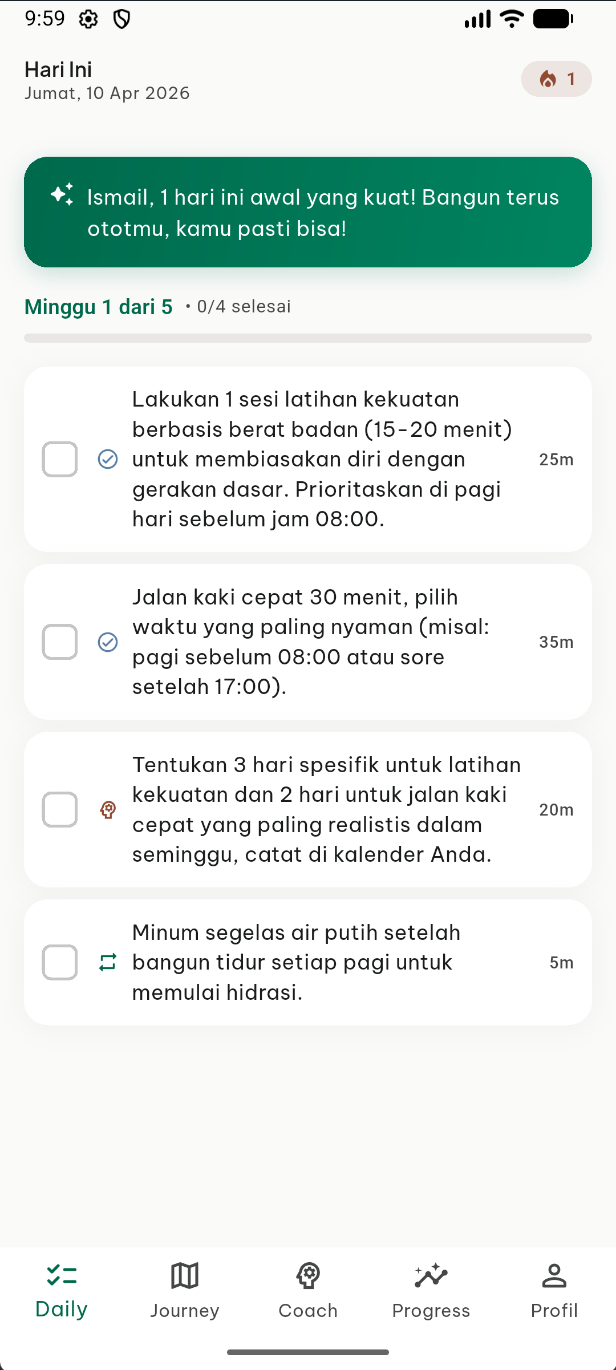Tick the schedule-planning task checkbox
The image size is (616, 1370).
pyautogui.click(x=60, y=810)
